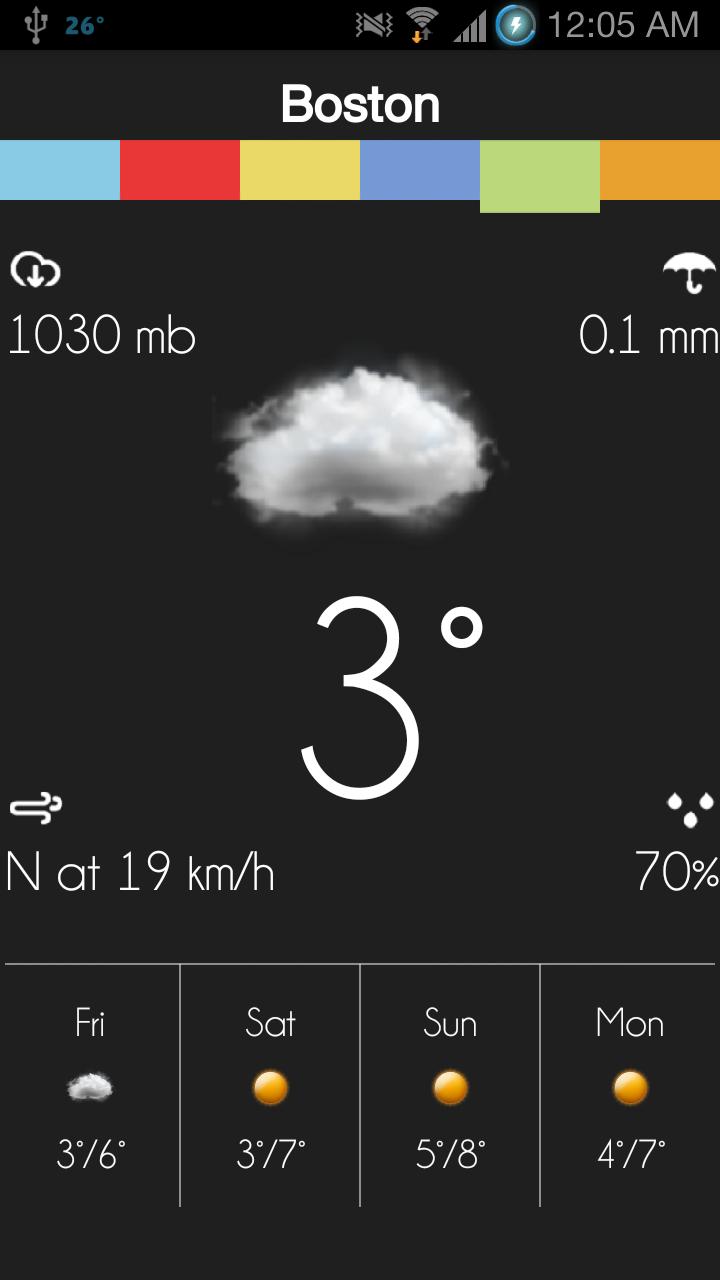Choose the orange color tab
The image size is (720, 1280).
(660, 170)
